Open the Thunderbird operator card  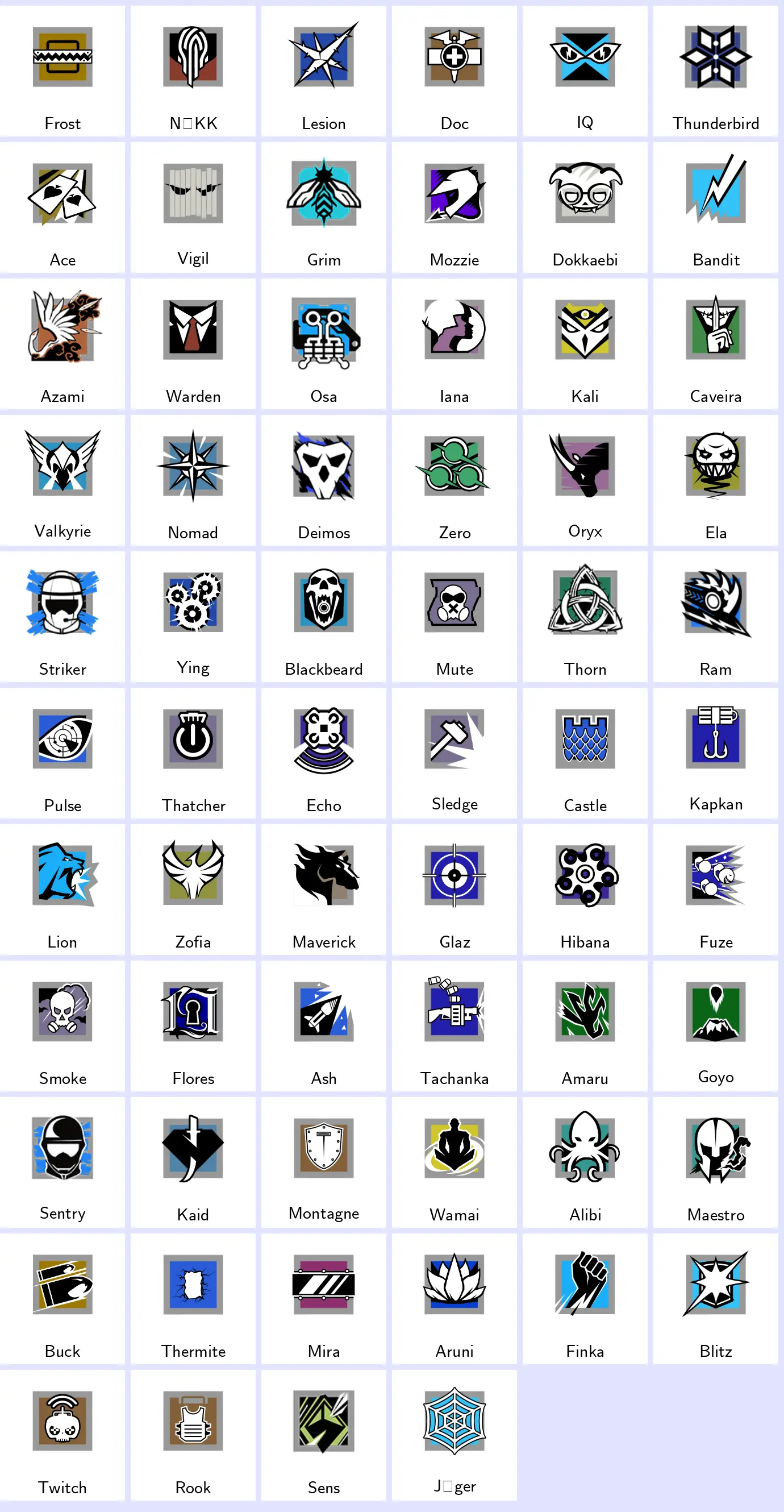(x=715, y=70)
